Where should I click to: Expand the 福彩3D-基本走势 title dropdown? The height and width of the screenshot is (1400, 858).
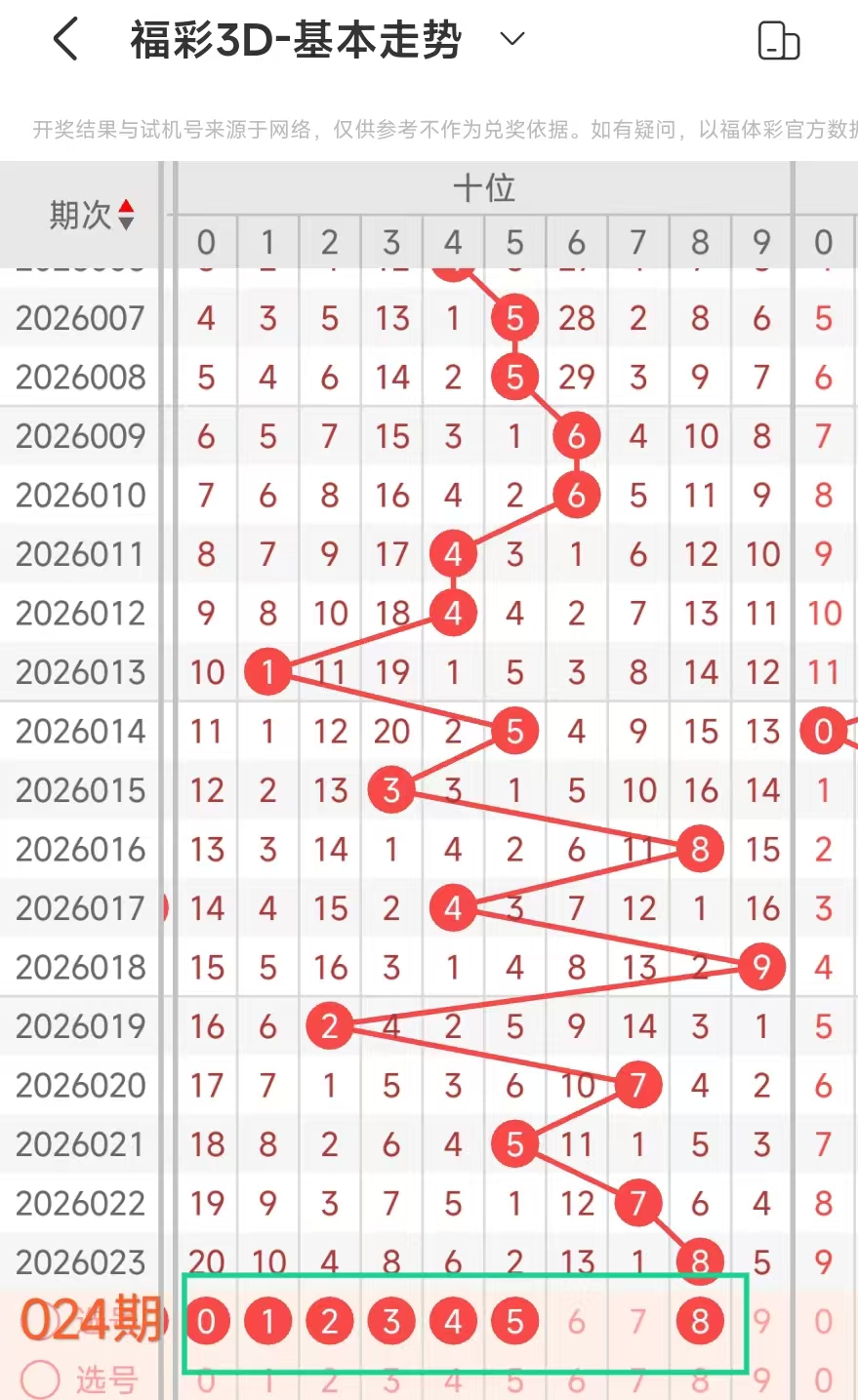pos(511,40)
